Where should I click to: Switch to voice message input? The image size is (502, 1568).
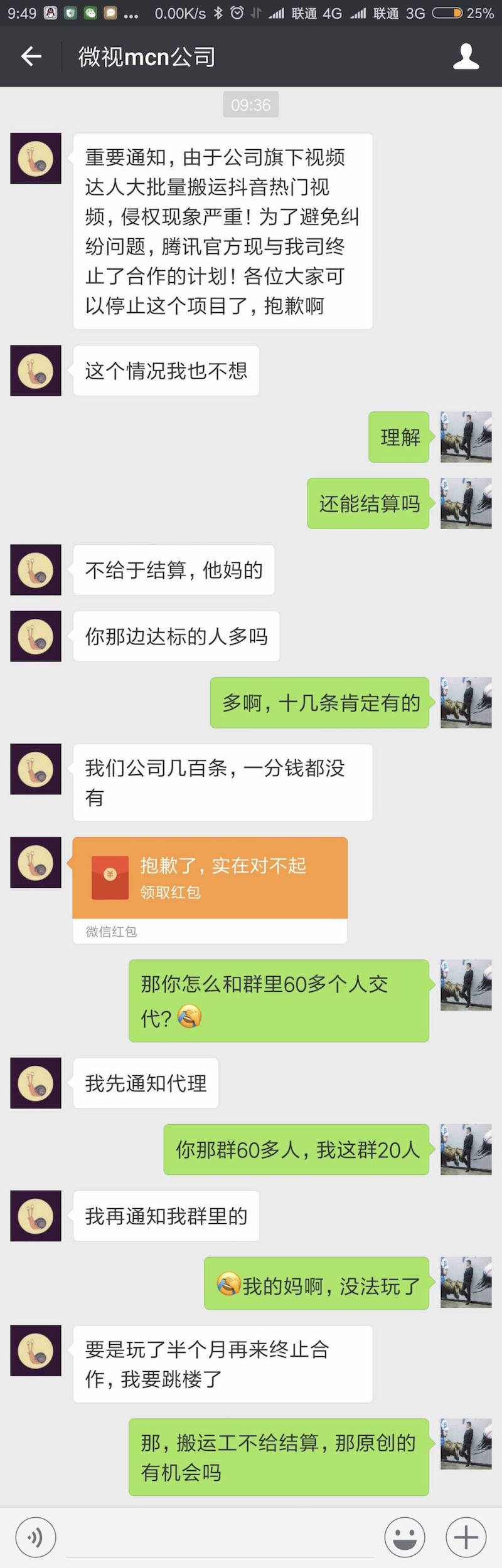pyautogui.click(x=36, y=1537)
